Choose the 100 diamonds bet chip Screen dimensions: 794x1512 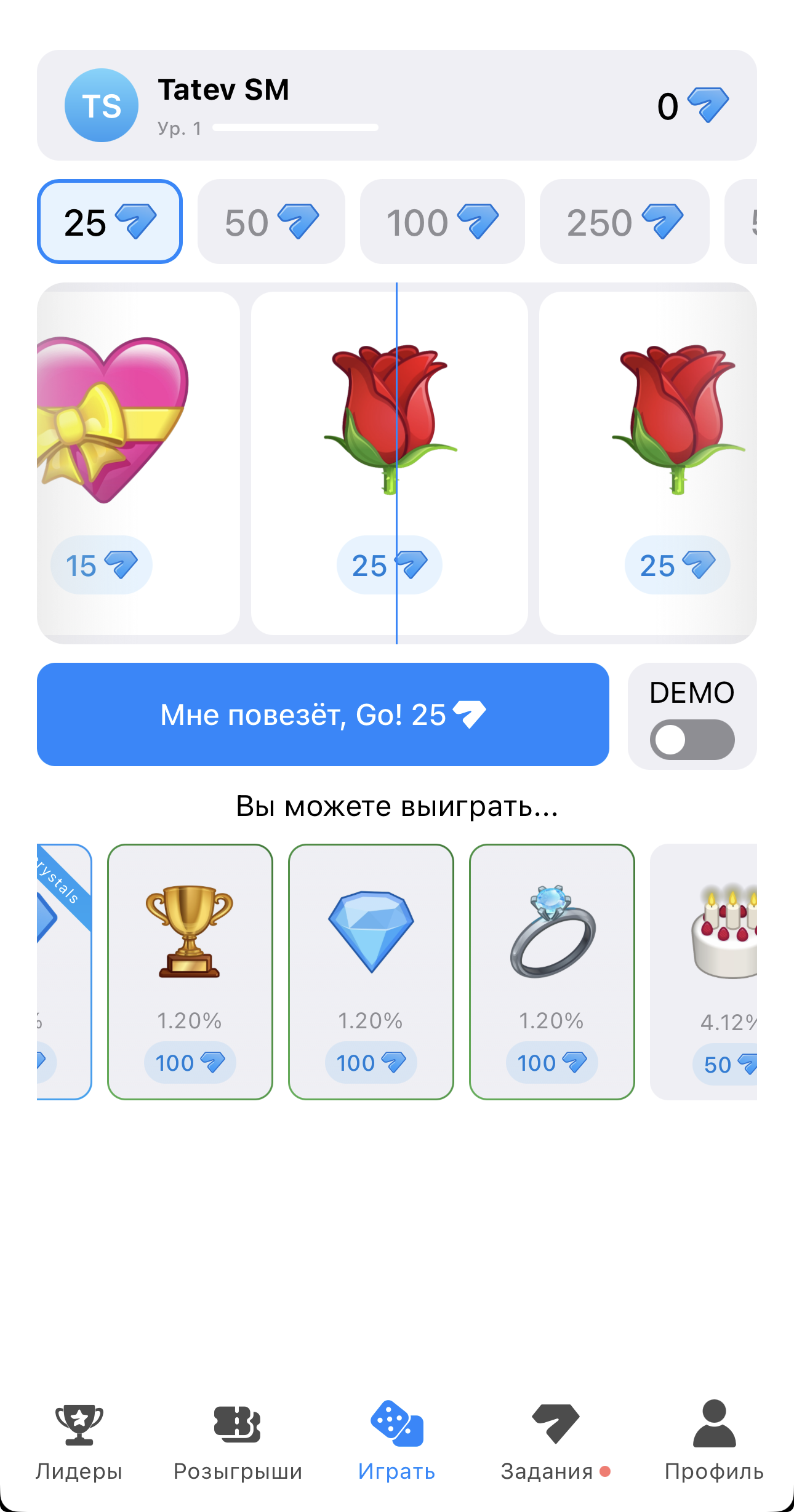click(442, 221)
